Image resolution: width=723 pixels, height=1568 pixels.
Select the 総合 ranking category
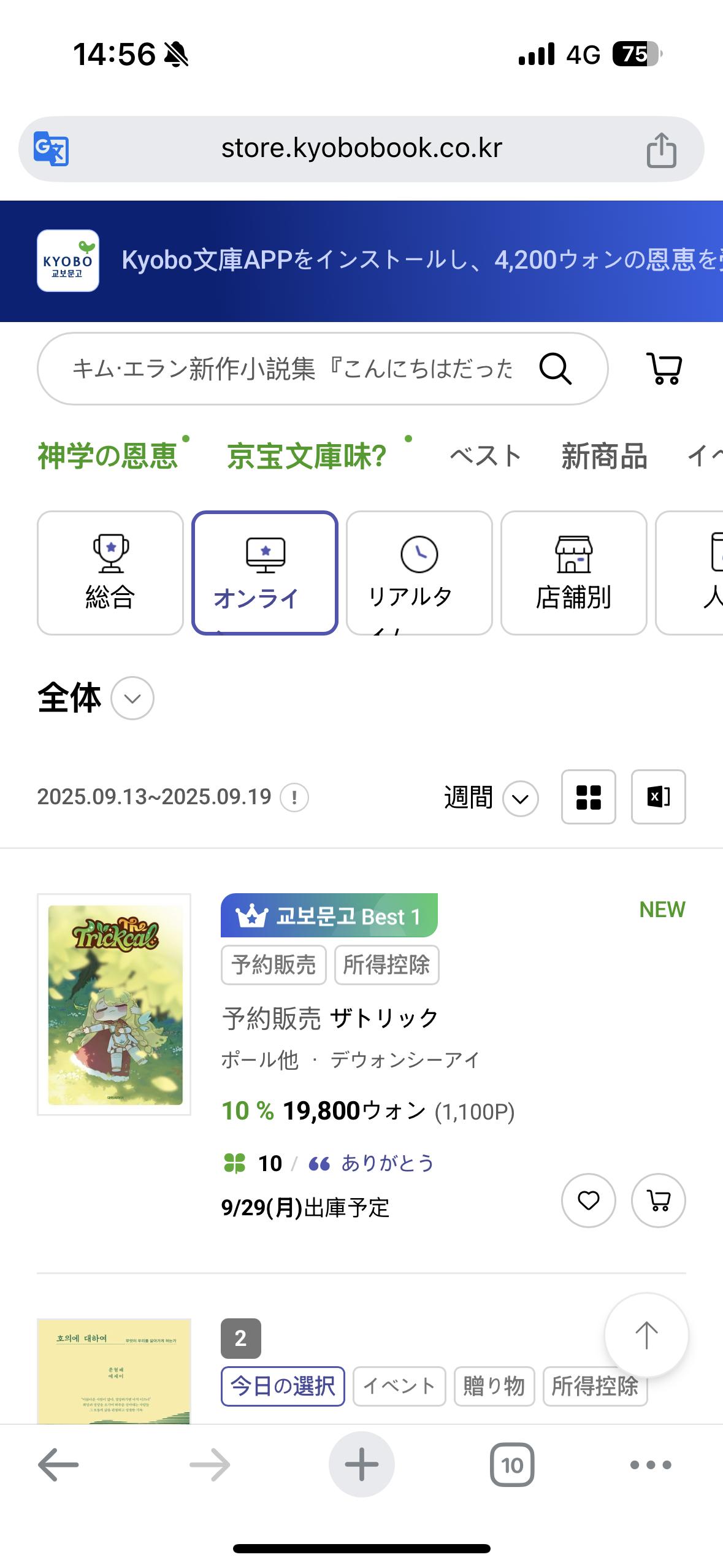point(110,572)
